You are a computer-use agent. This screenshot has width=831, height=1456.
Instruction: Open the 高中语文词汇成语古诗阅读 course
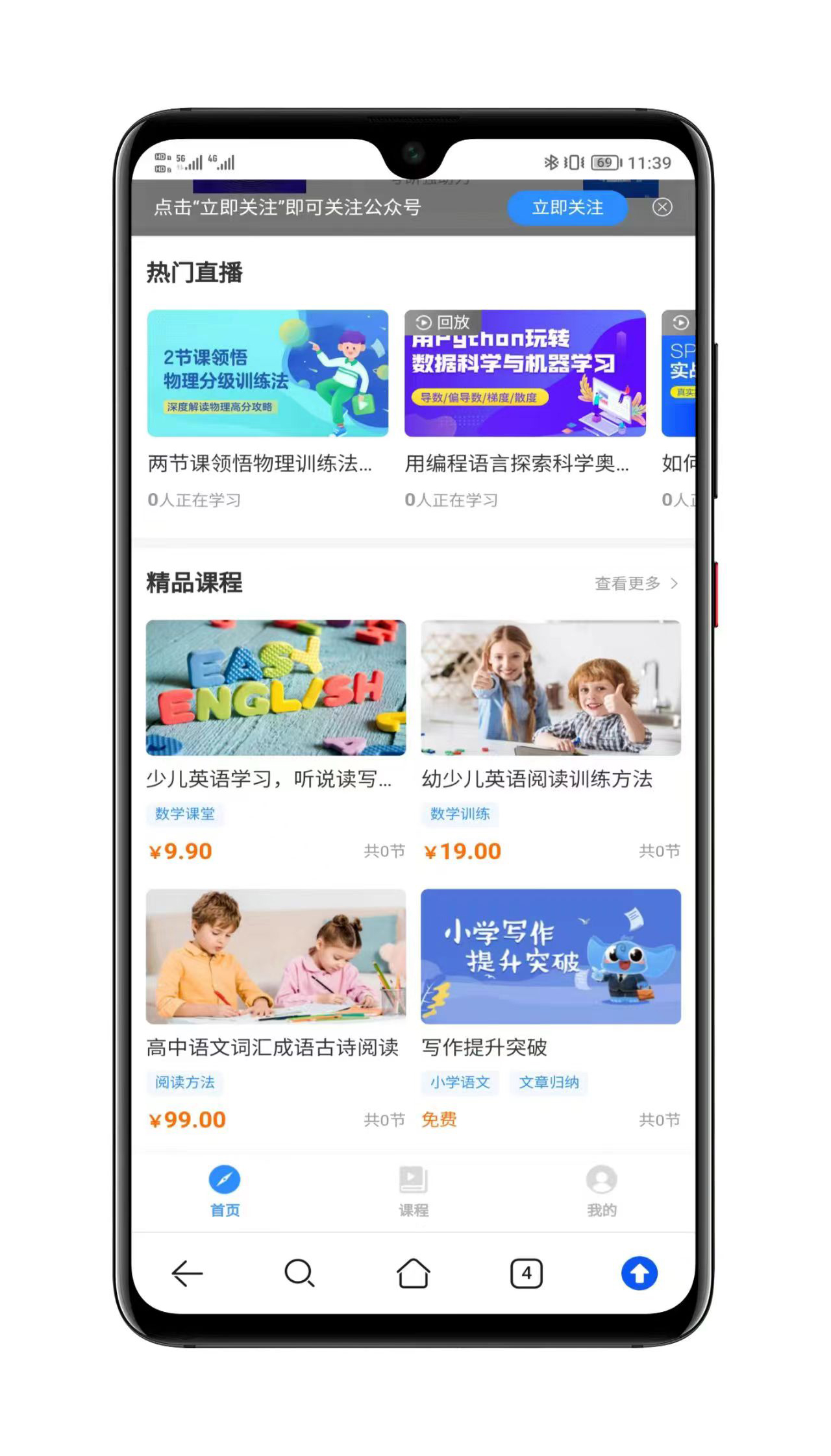coord(276,956)
